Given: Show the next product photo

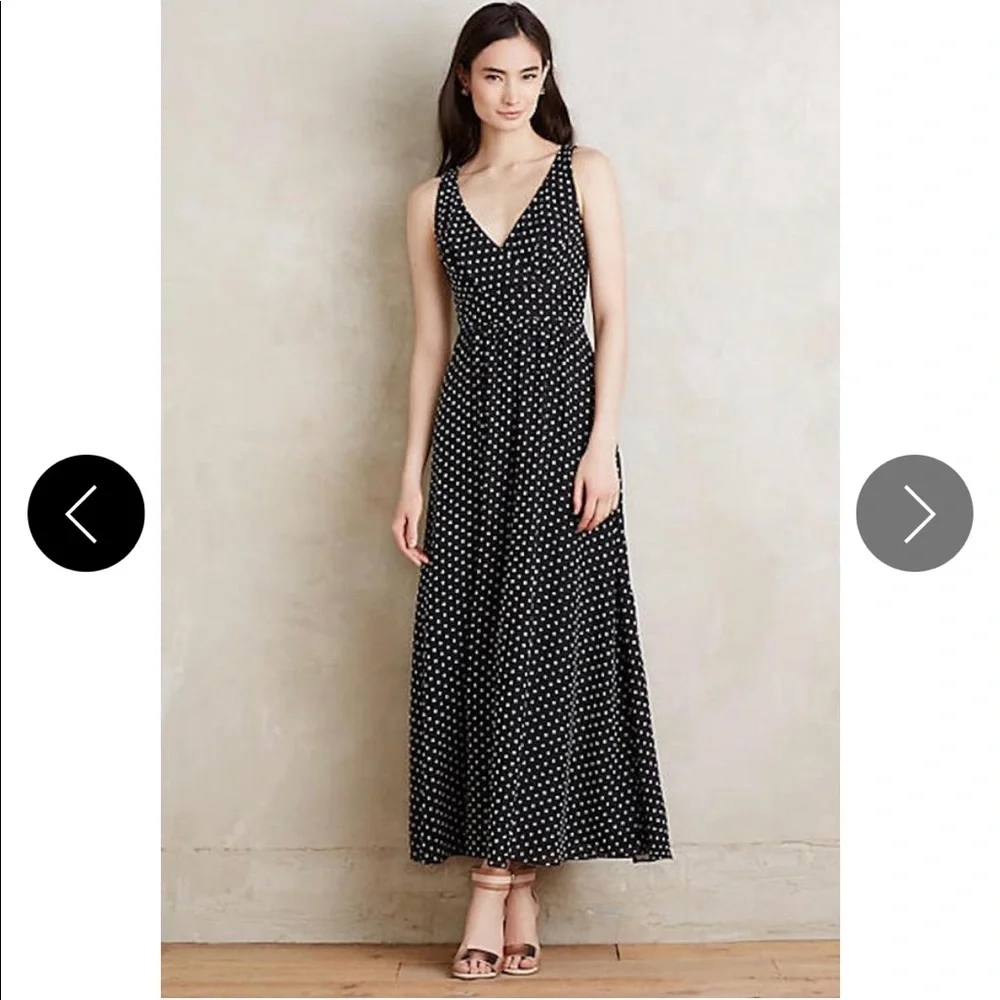Looking at the screenshot, I should coord(914,513).
